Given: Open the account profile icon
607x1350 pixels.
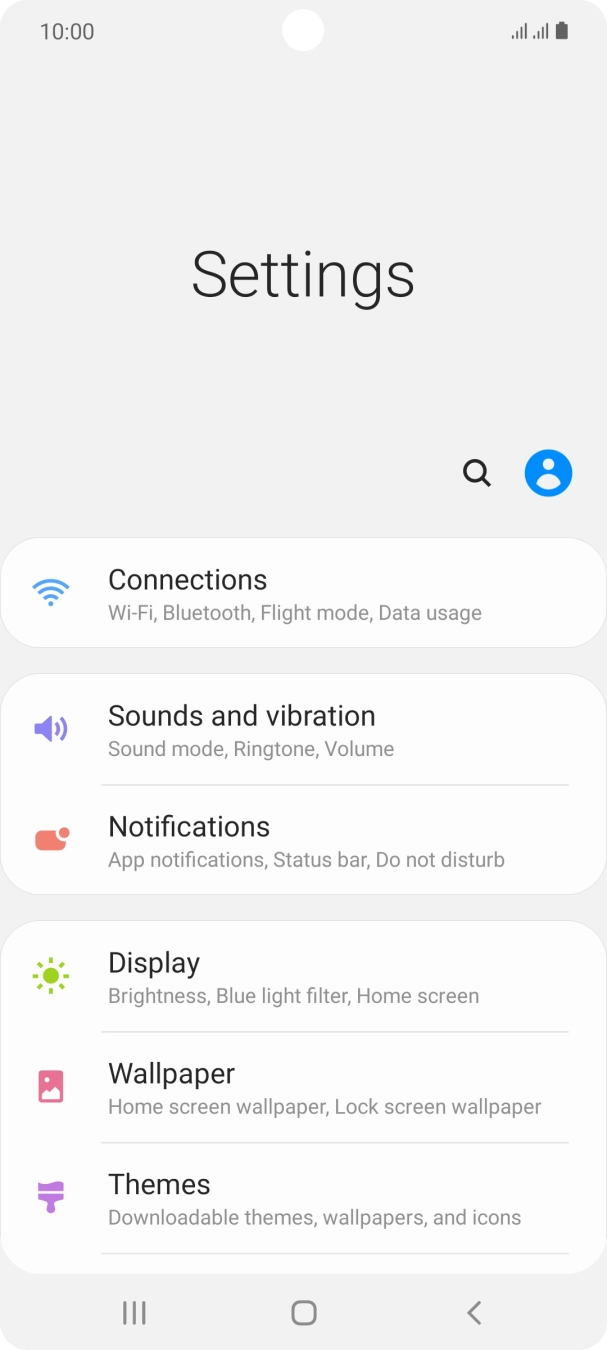Looking at the screenshot, I should tap(548, 473).
